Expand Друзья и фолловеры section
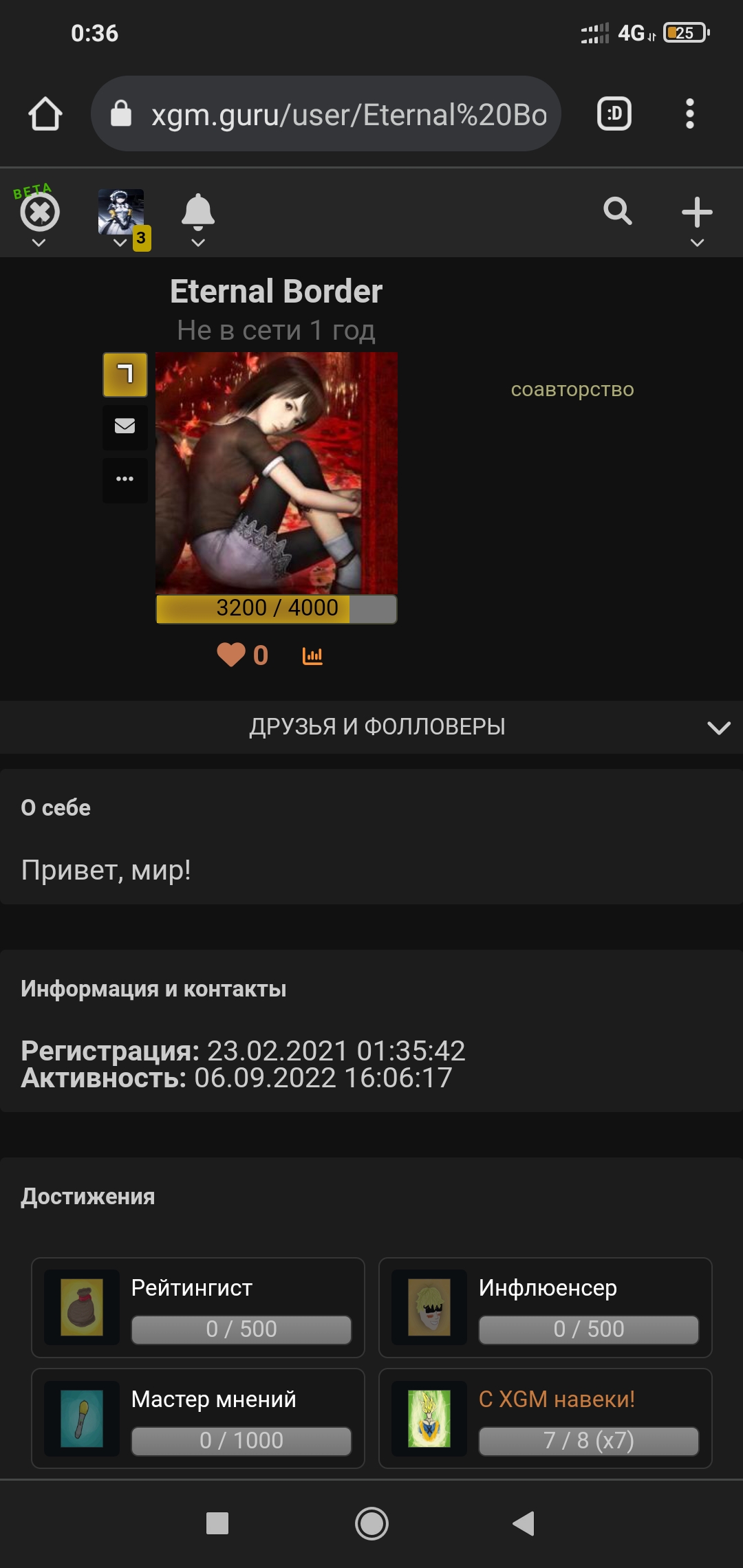Screen dimensions: 743x1568 371,727
